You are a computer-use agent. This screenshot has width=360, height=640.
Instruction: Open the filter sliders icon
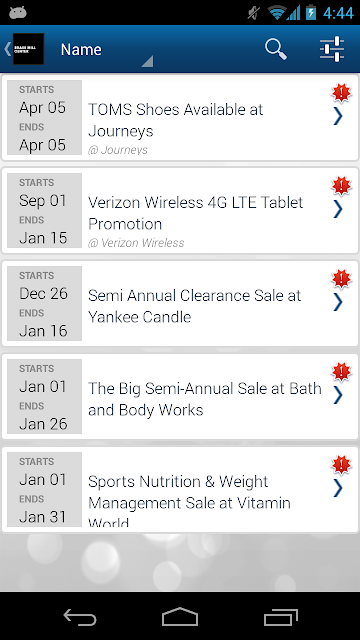[x=332, y=49]
